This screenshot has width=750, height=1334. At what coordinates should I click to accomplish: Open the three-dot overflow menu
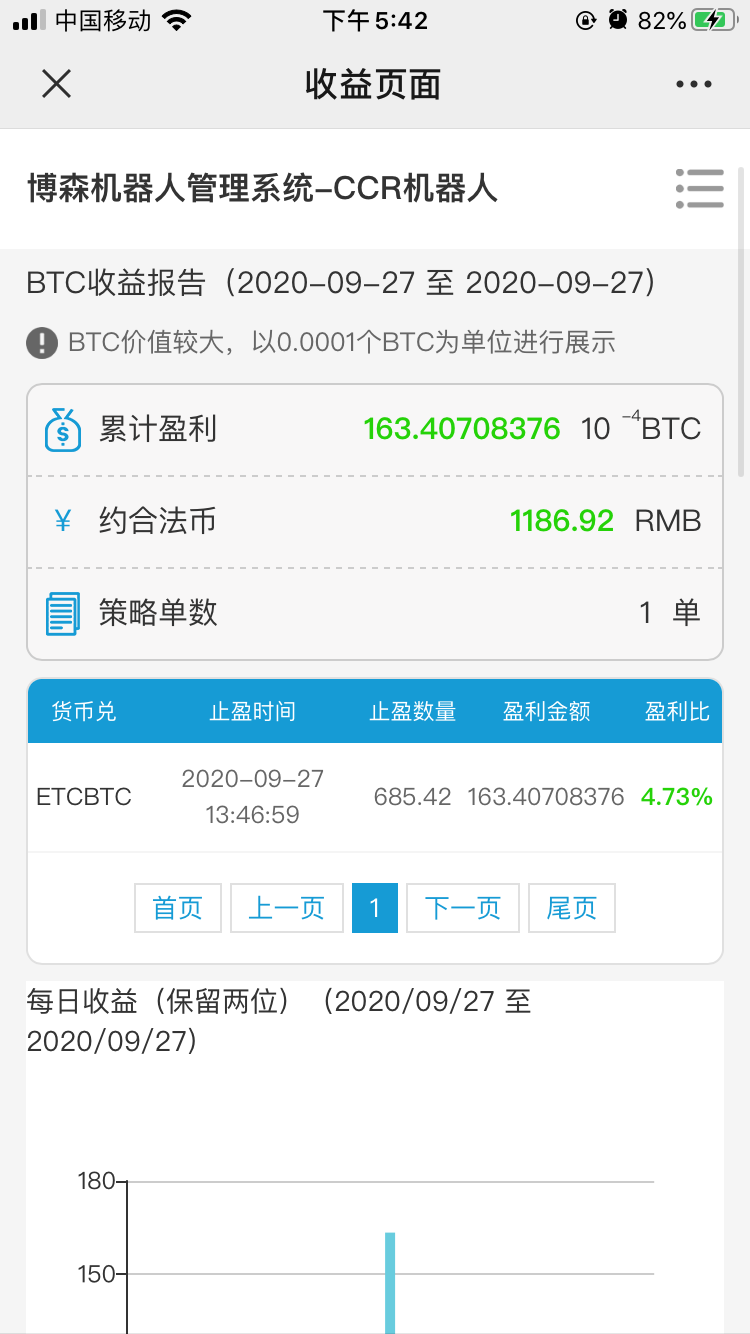point(693,85)
